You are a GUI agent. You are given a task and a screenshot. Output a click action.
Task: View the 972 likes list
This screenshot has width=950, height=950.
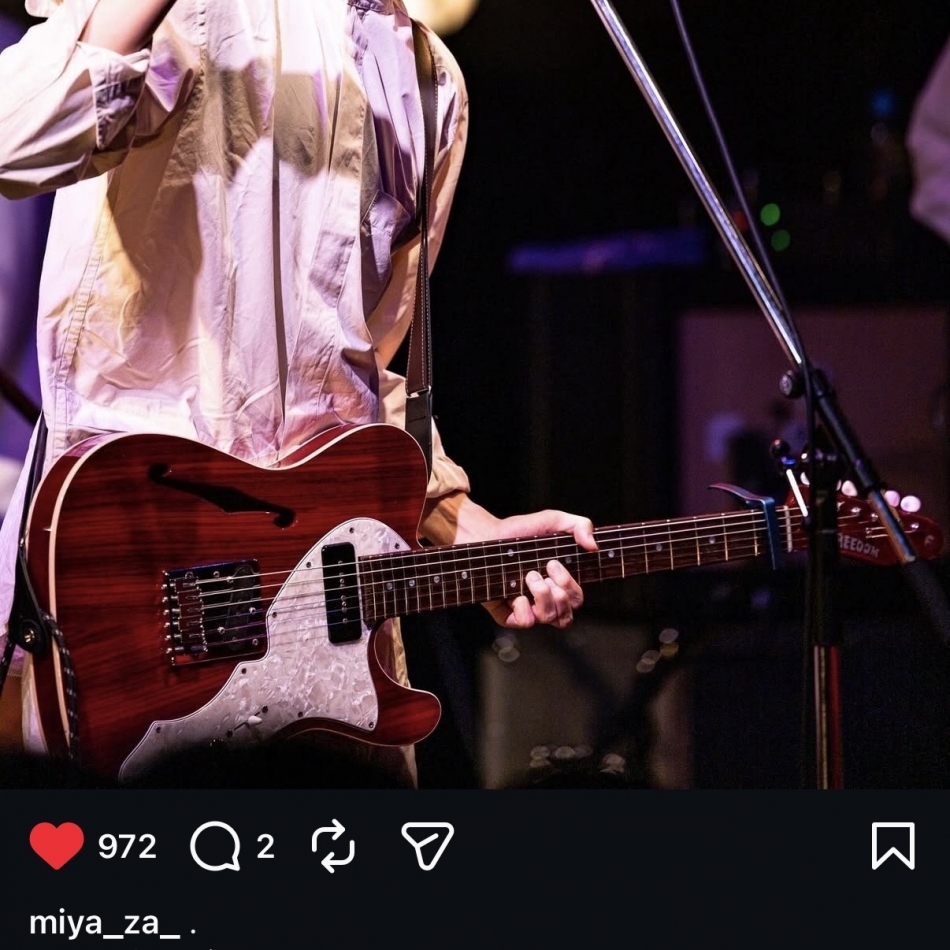[x=127, y=847]
